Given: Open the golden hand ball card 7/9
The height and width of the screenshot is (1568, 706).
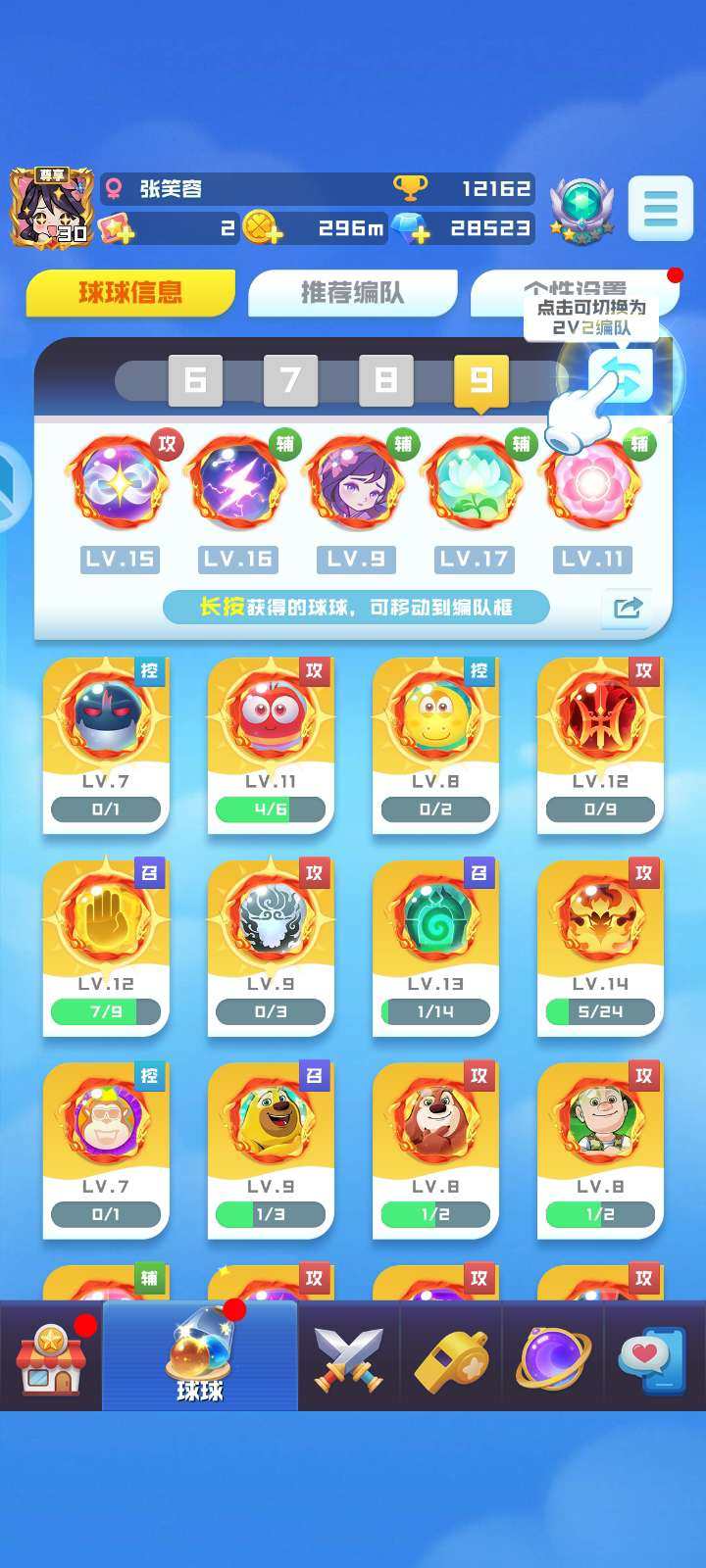Looking at the screenshot, I should pos(106,948).
